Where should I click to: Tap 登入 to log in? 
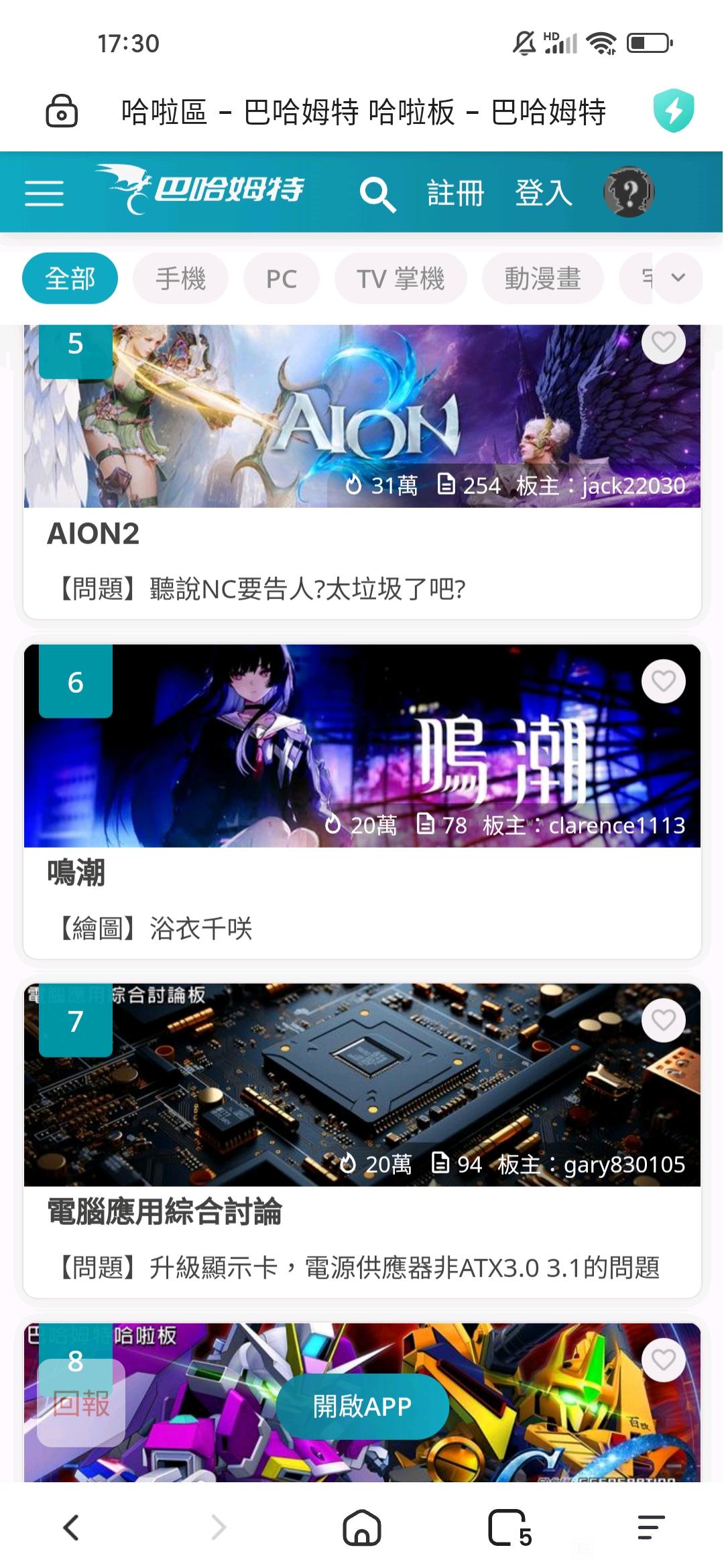coord(544,193)
